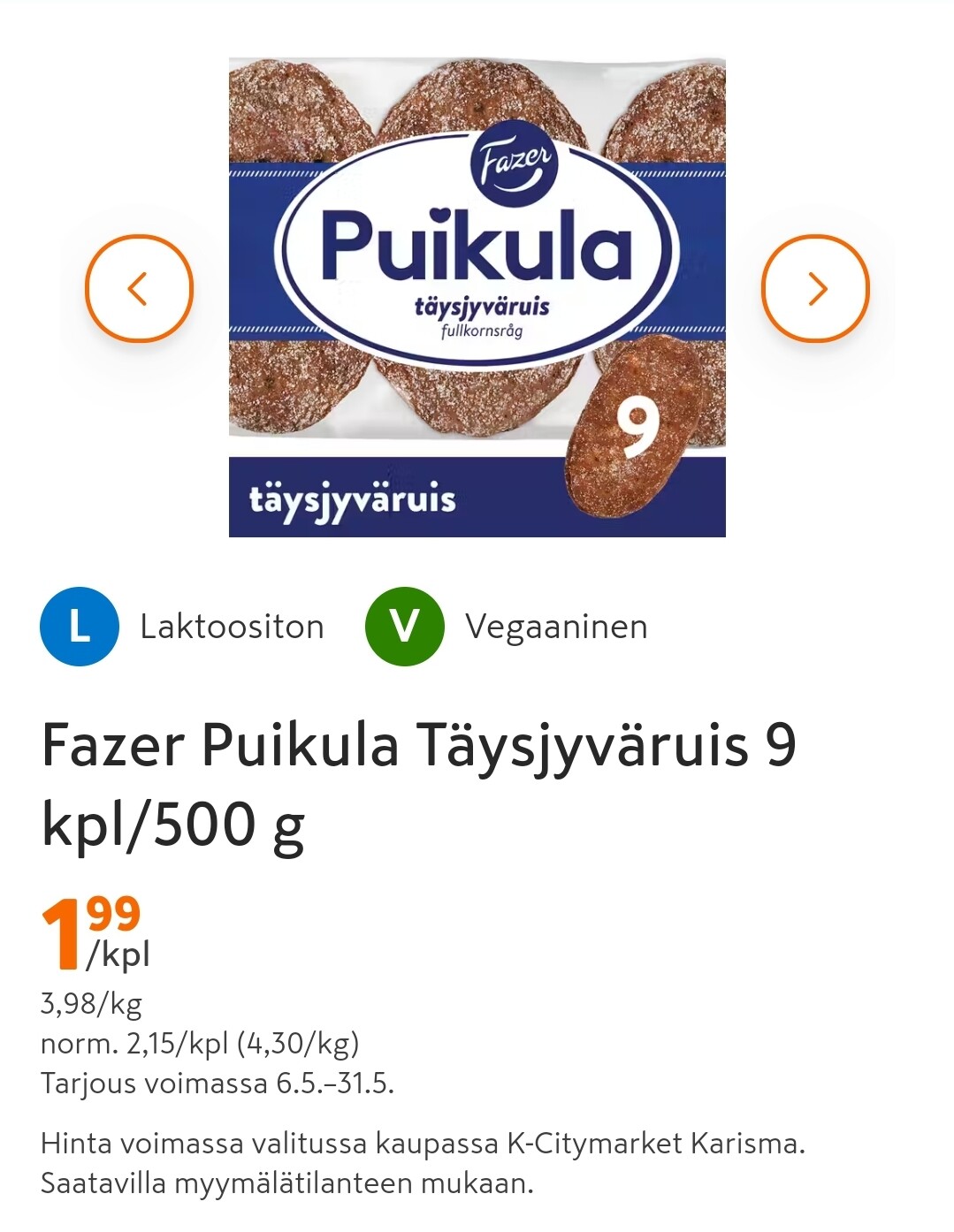Open the Fazer Puikula product image
Screen dimensions: 954x1232
(x=477, y=297)
